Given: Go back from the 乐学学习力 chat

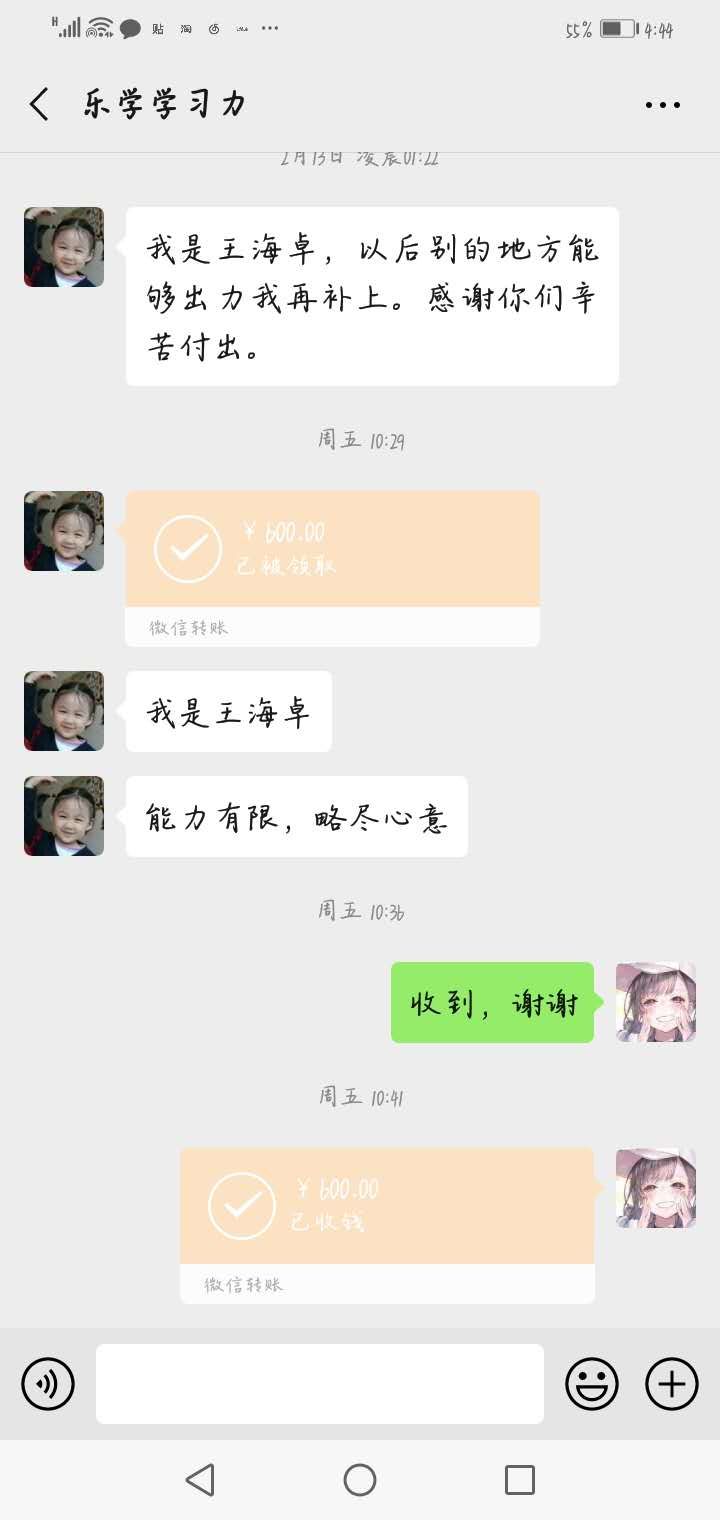Looking at the screenshot, I should [x=40, y=104].
